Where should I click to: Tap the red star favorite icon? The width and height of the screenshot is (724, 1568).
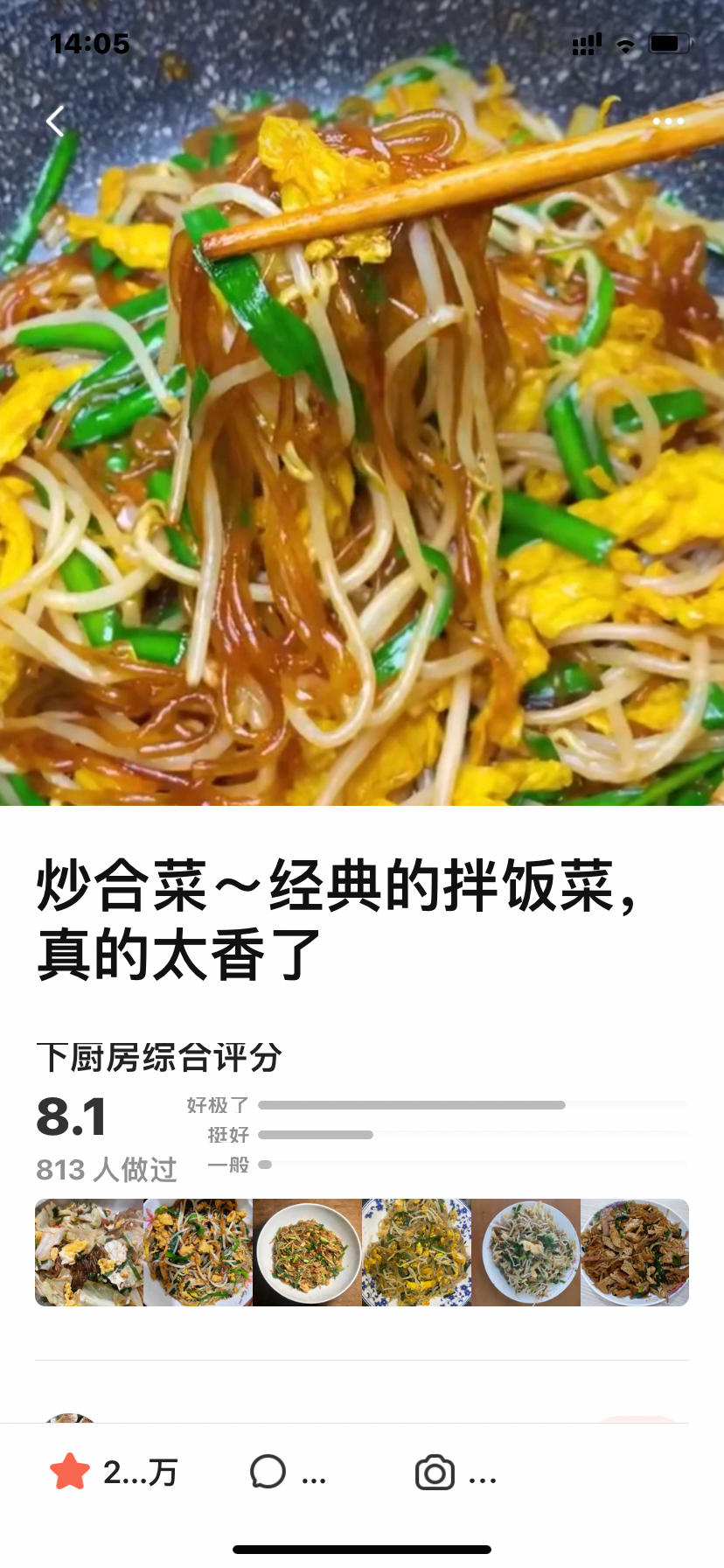click(x=70, y=1472)
